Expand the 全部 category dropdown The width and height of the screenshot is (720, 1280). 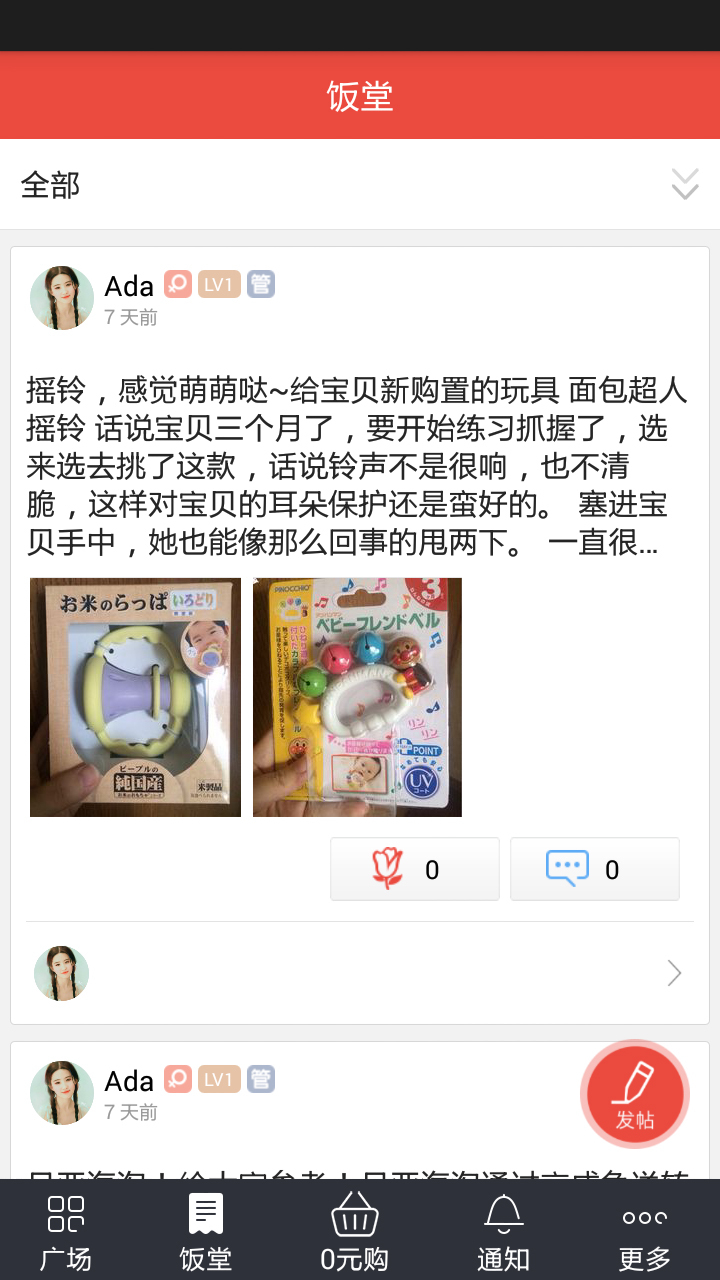(x=684, y=184)
